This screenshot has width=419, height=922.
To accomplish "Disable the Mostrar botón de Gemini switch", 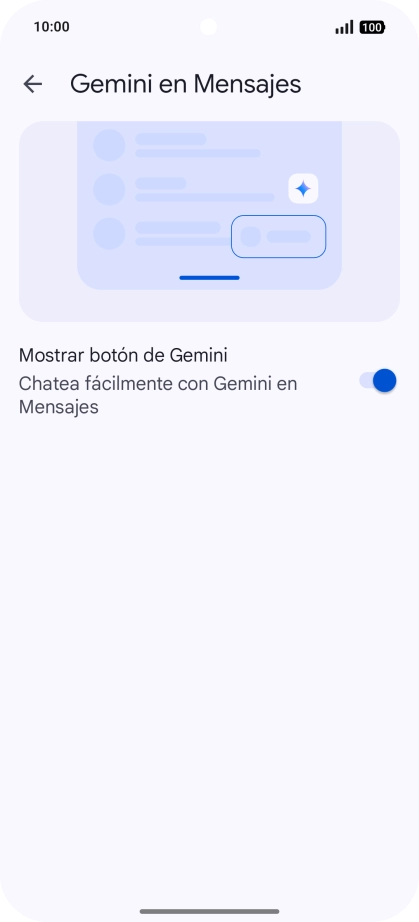I will tap(378, 380).
